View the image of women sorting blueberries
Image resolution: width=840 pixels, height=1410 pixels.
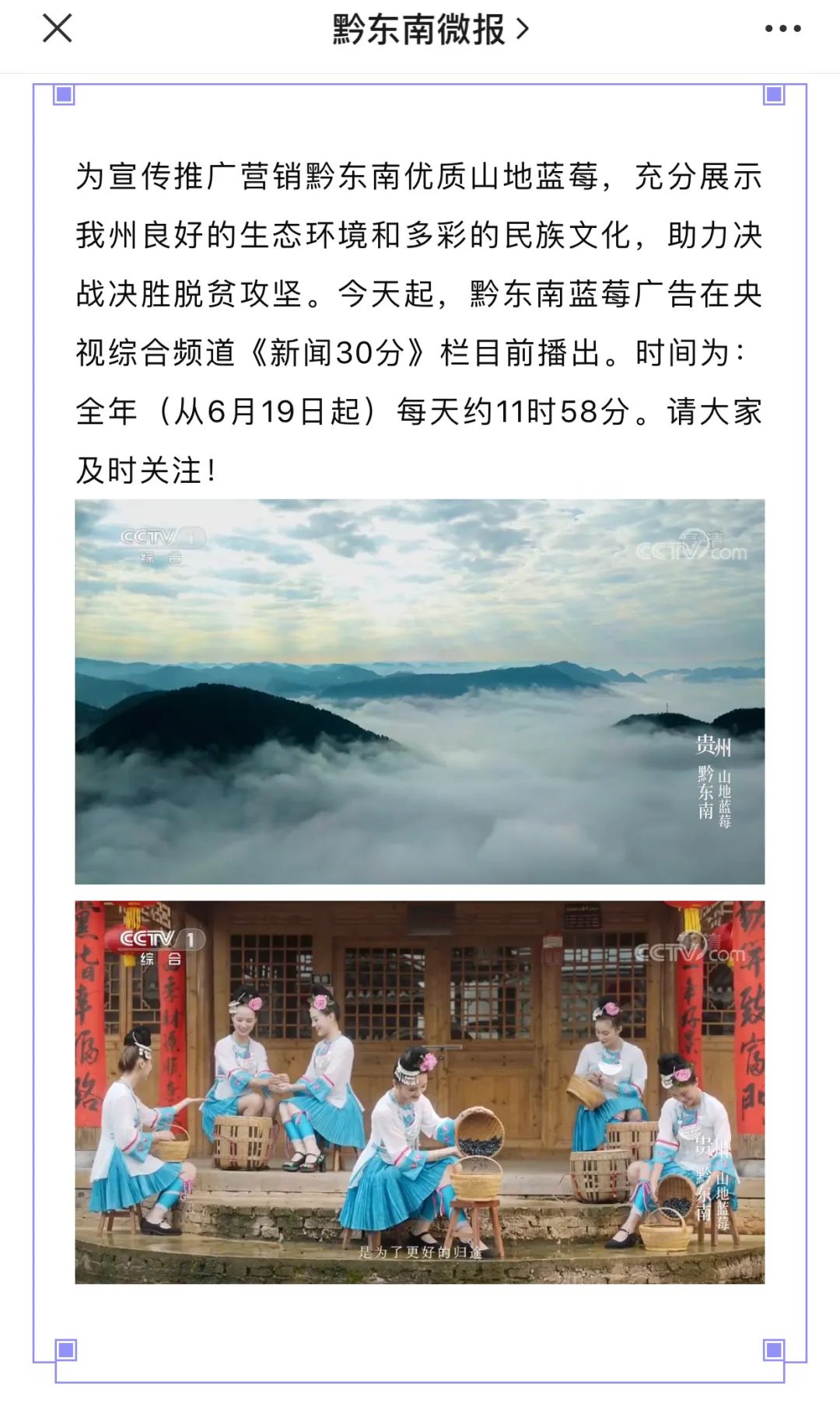pos(419,1091)
